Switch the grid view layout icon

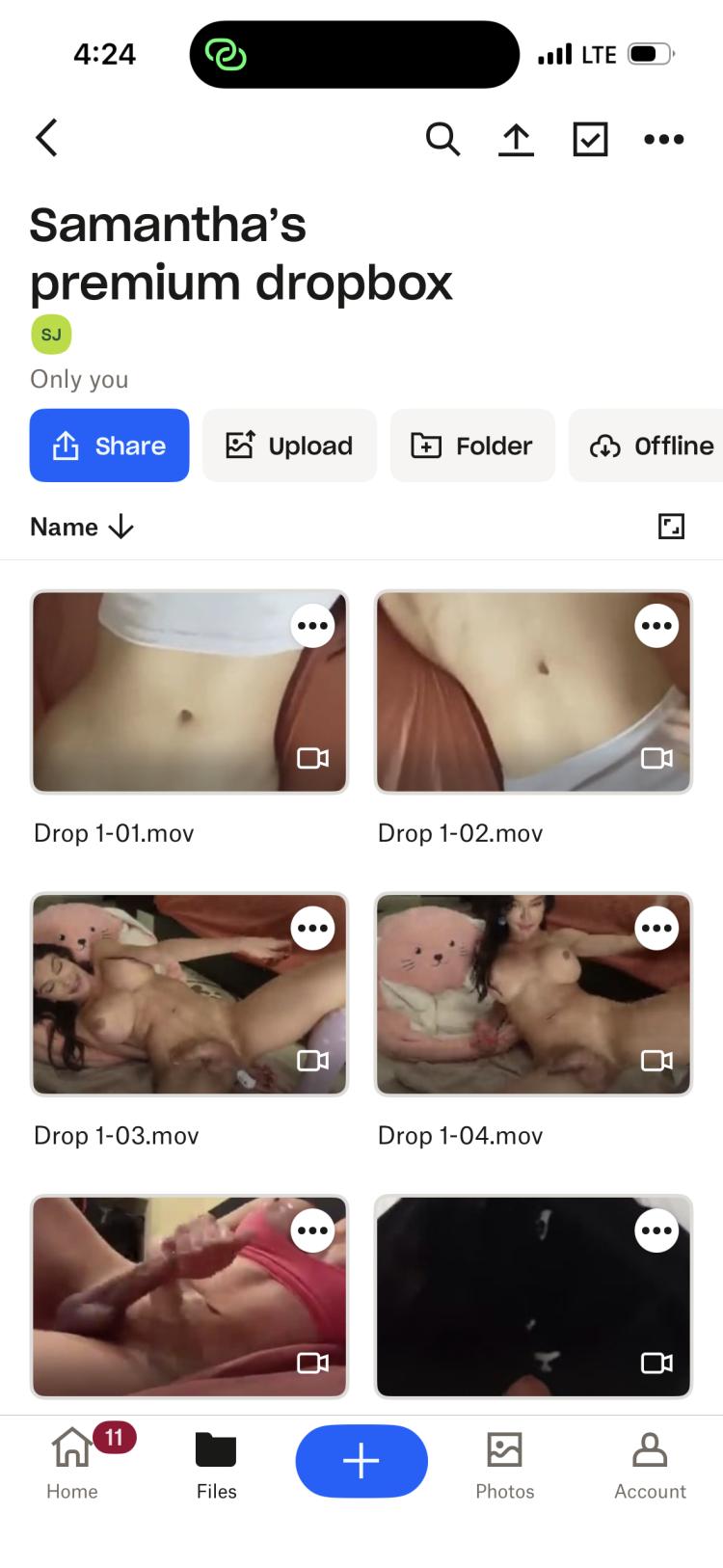(671, 527)
